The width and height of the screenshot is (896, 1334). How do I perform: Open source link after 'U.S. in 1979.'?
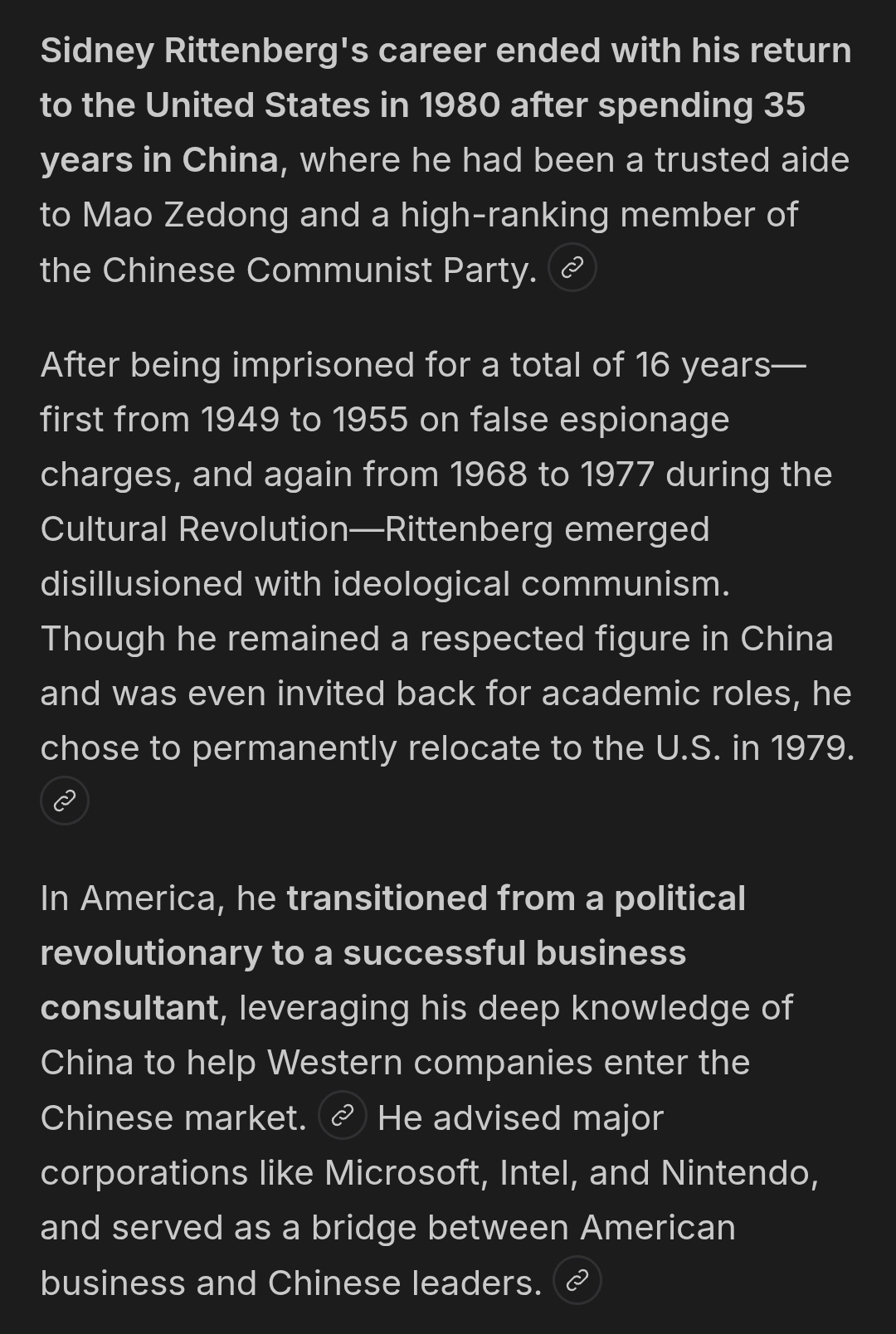point(65,801)
